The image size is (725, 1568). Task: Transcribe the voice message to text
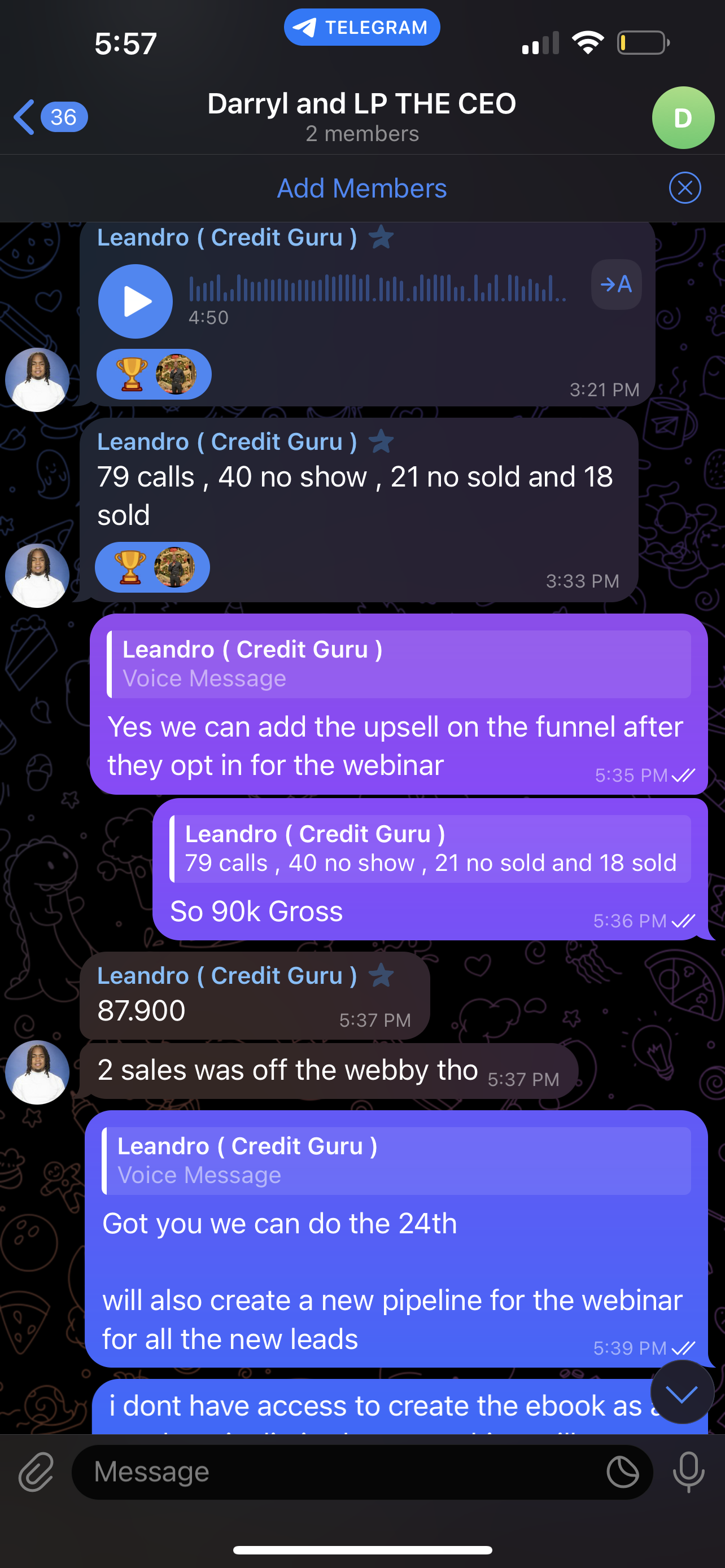(x=615, y=284)
